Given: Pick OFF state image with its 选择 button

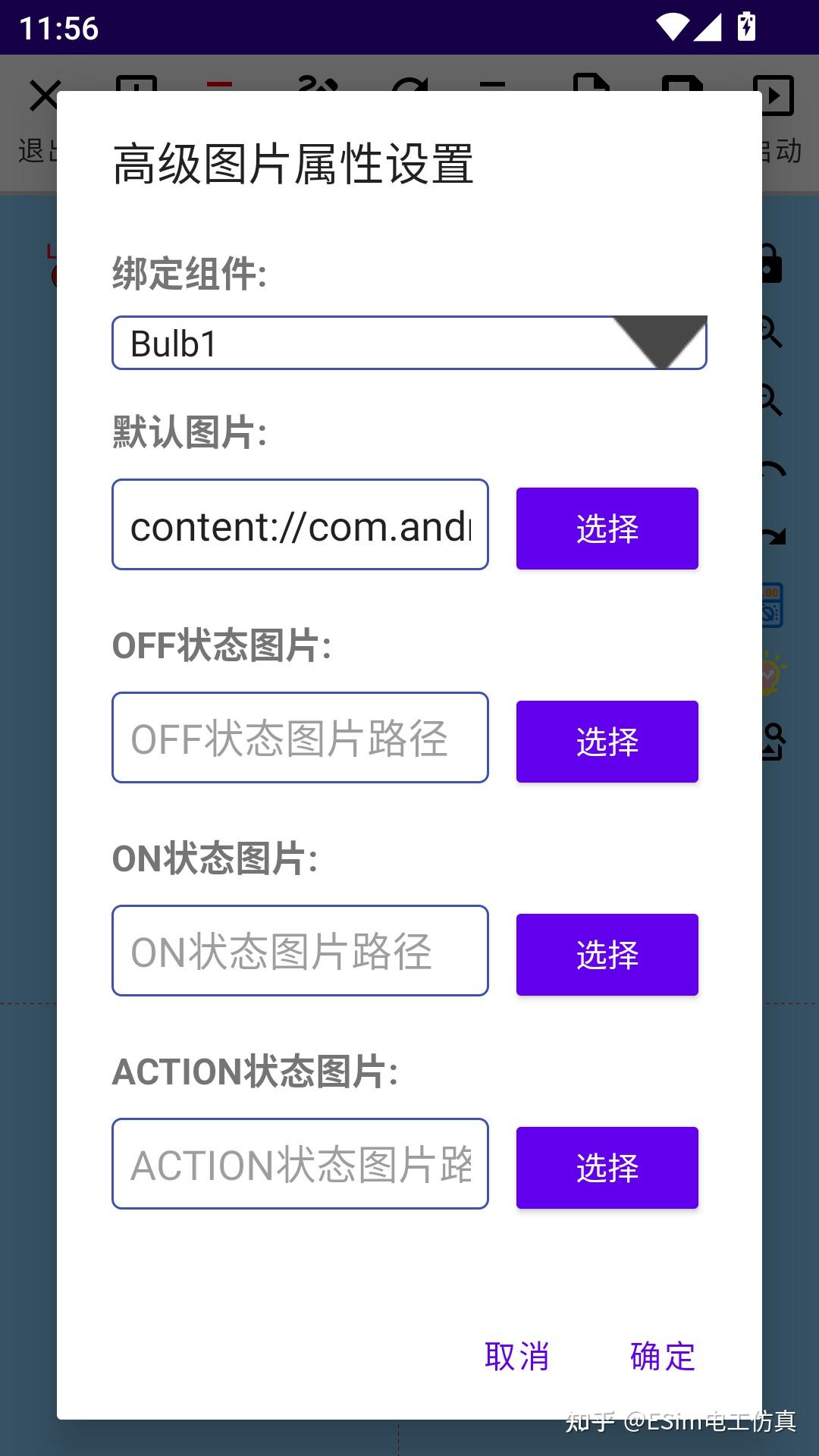Looking at the screenshot, I should coord(607,741).
